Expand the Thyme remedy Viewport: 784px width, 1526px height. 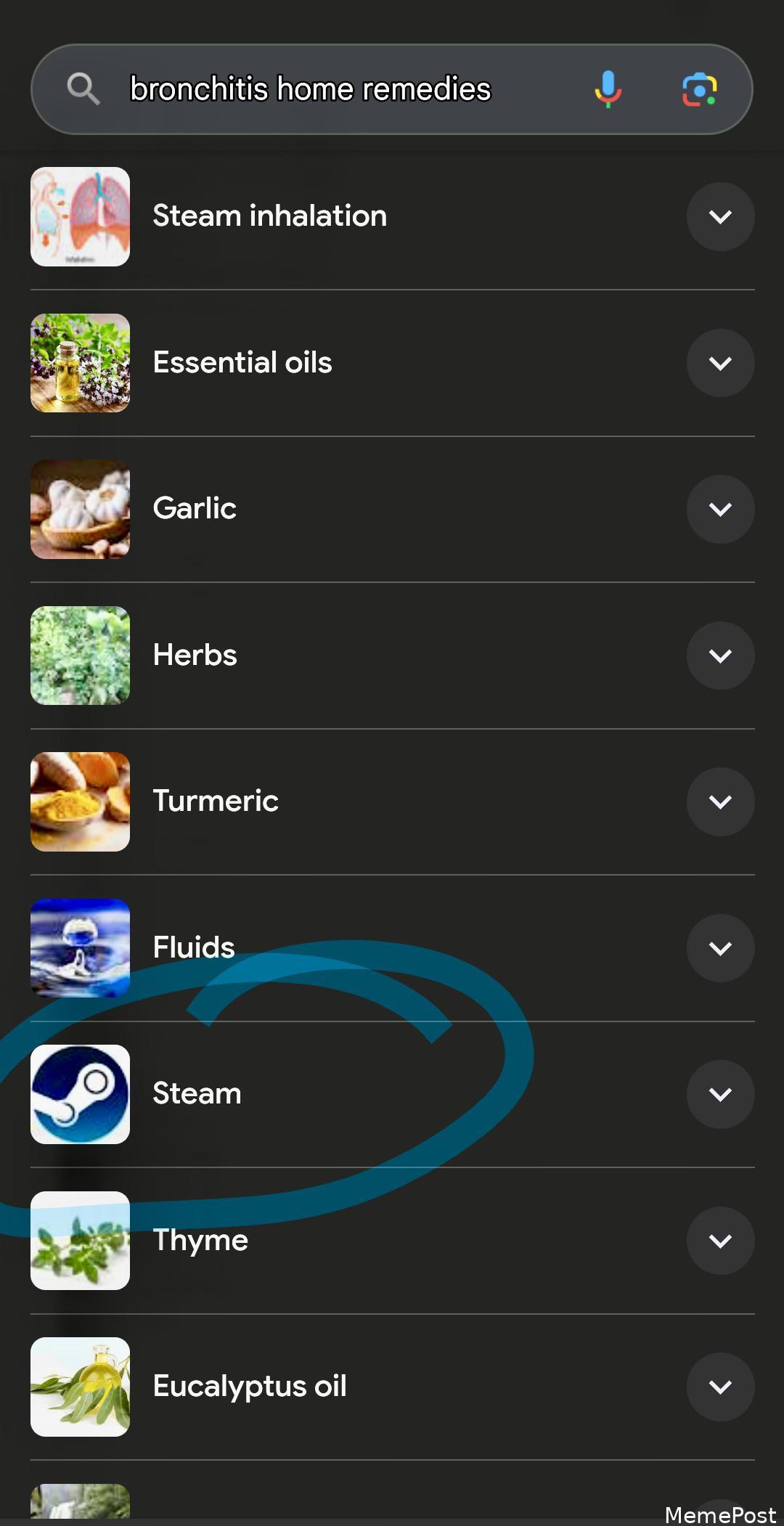tap(719, 1241)
